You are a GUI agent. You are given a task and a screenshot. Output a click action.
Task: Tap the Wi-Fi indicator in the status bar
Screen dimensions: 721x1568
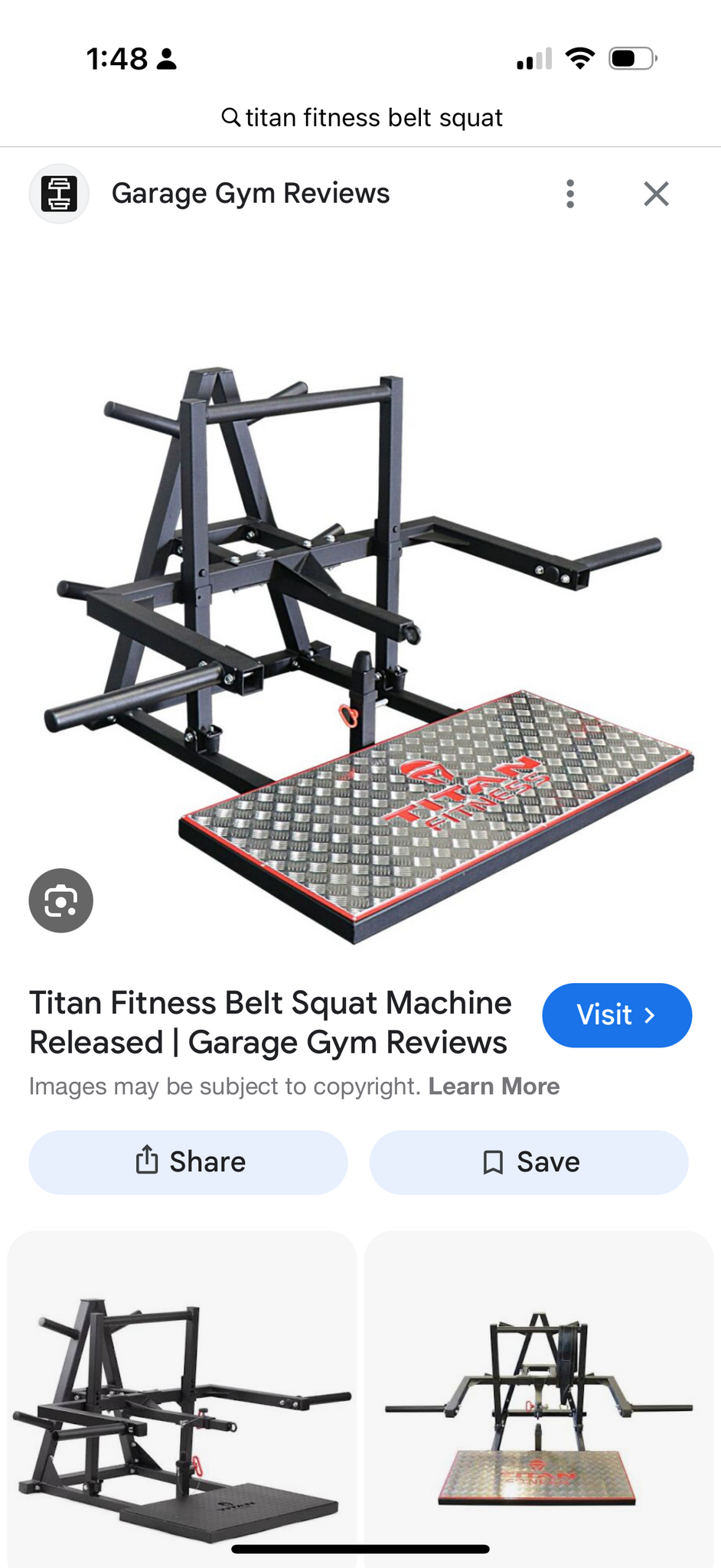pyautogui.click(x=580, y=56)
